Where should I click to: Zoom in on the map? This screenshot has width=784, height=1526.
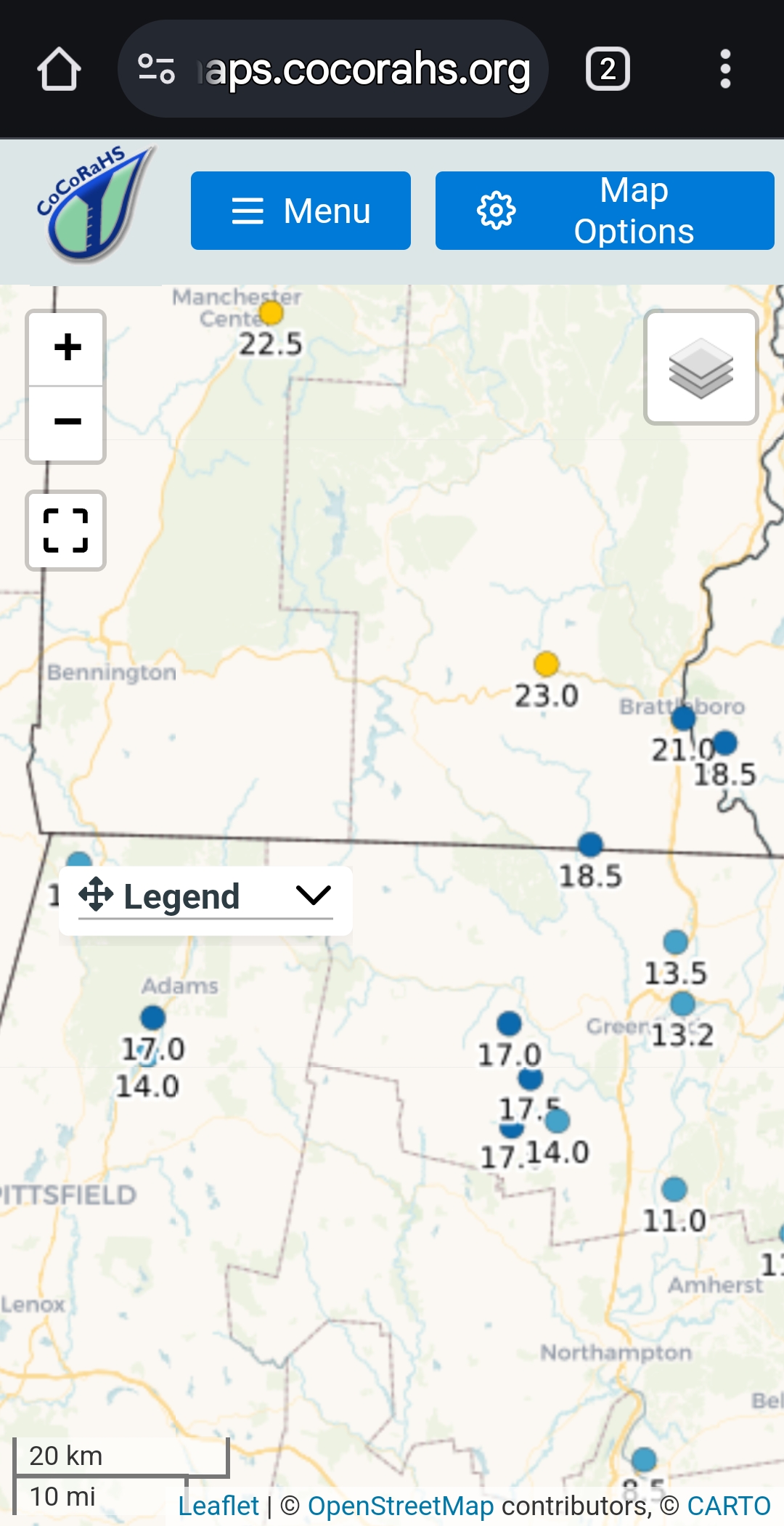click(x=67, y=347)
